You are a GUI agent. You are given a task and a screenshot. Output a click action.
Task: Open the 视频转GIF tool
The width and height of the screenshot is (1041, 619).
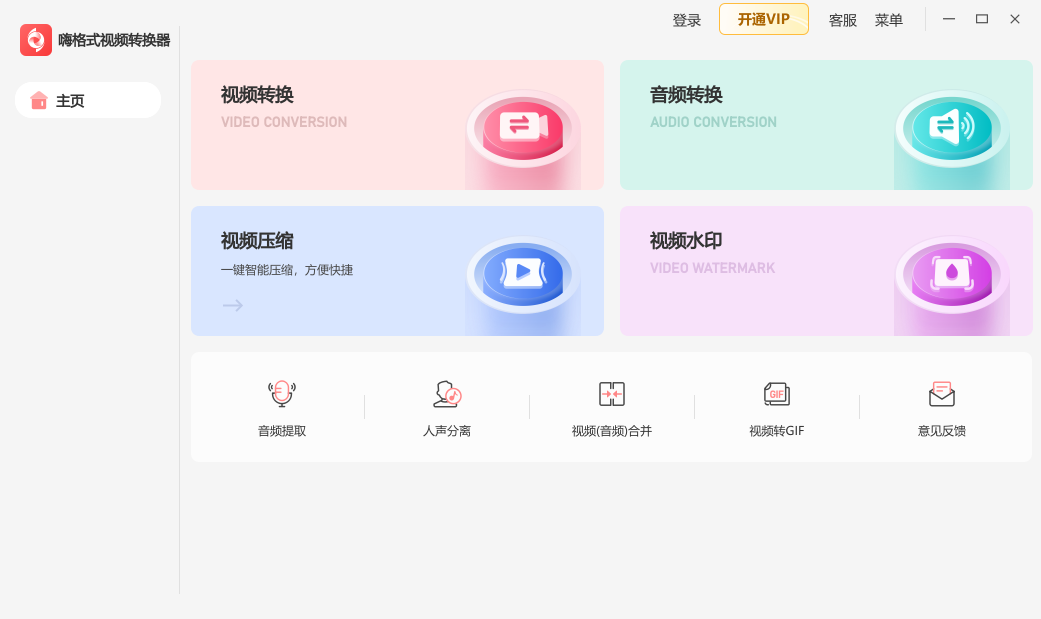(x=777, y=408)
